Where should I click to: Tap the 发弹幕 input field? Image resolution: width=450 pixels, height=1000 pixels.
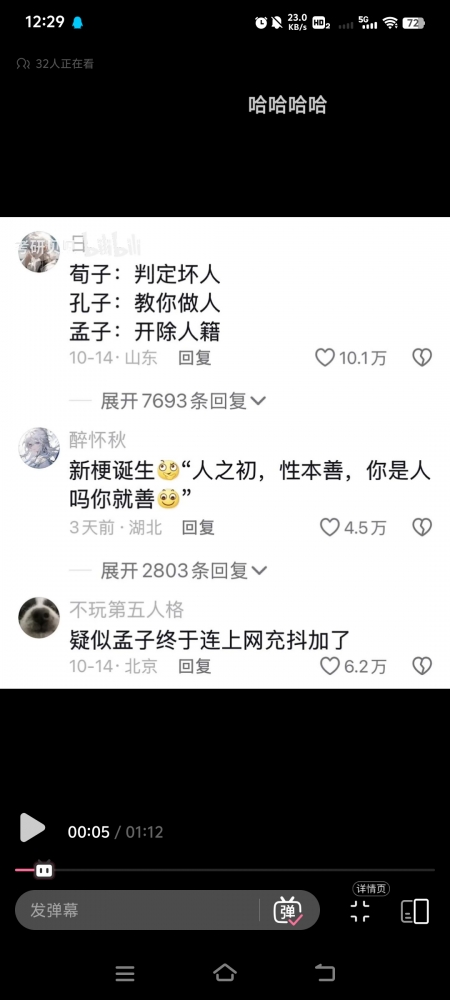(x=137, y=910)
